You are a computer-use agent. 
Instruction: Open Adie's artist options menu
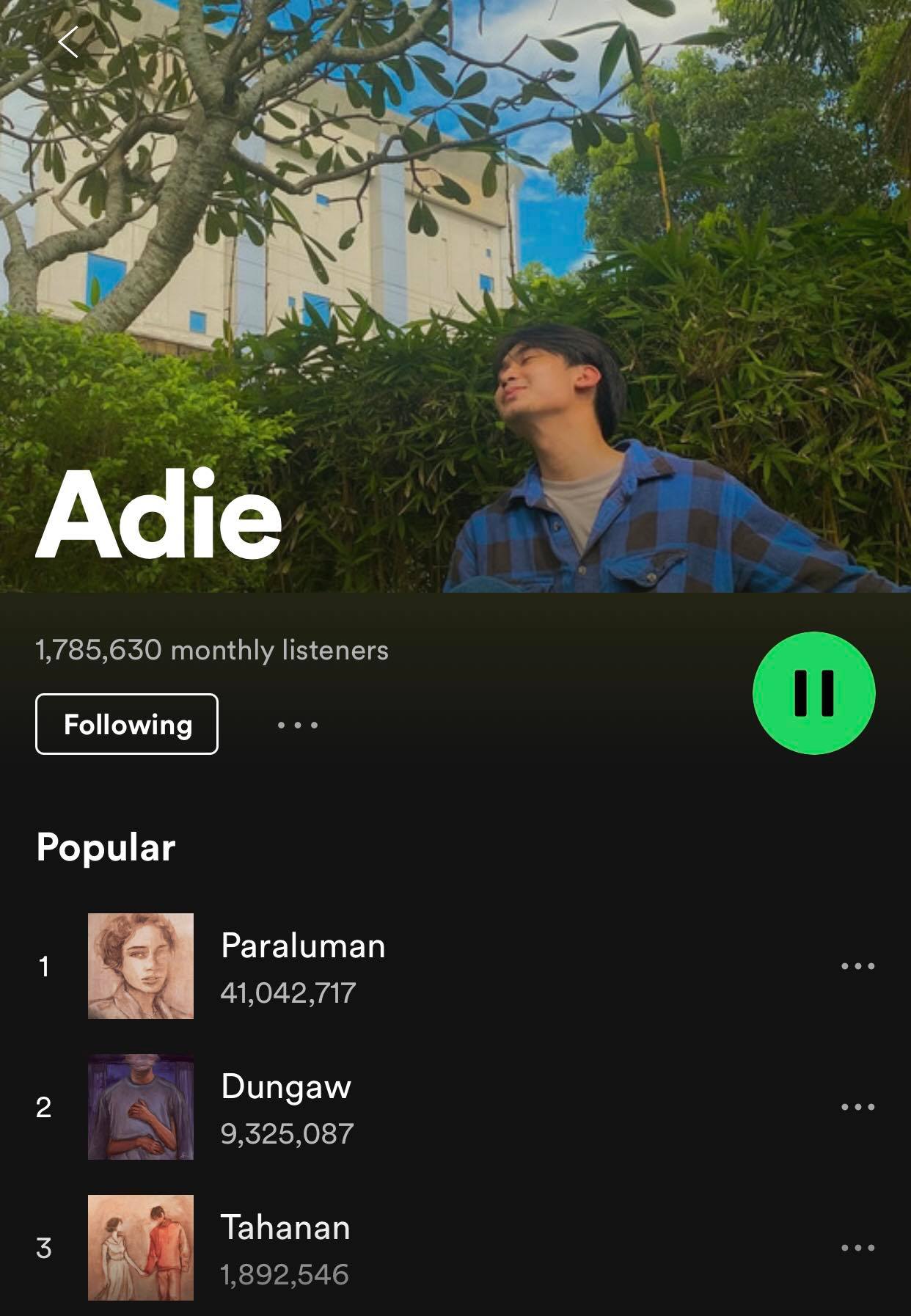pyautogui.click(x=298, y=725)
